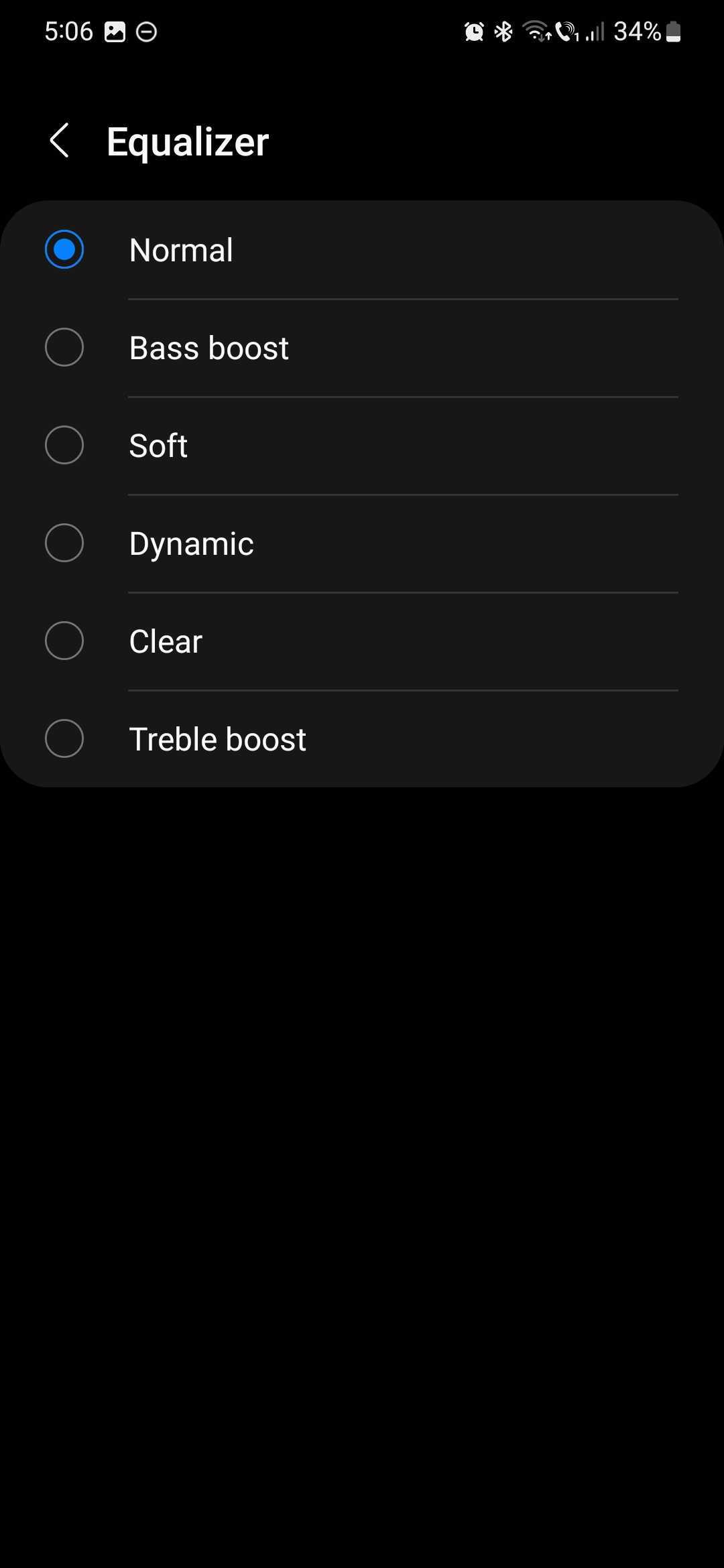
Task: Choose the Bass boost preset
Action: coord(64,348)
